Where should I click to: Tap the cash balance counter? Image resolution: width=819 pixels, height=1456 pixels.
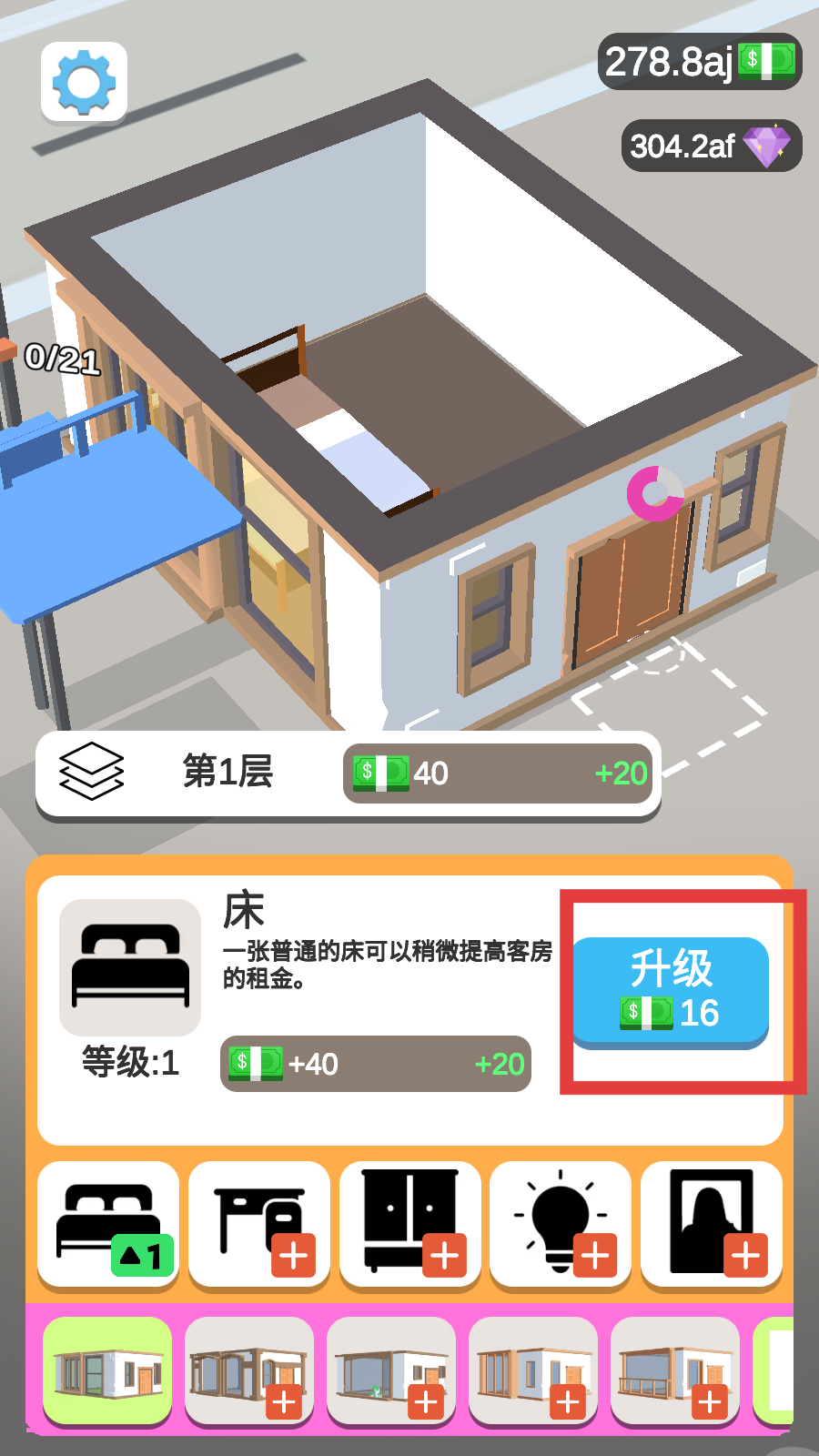[699, 62]
